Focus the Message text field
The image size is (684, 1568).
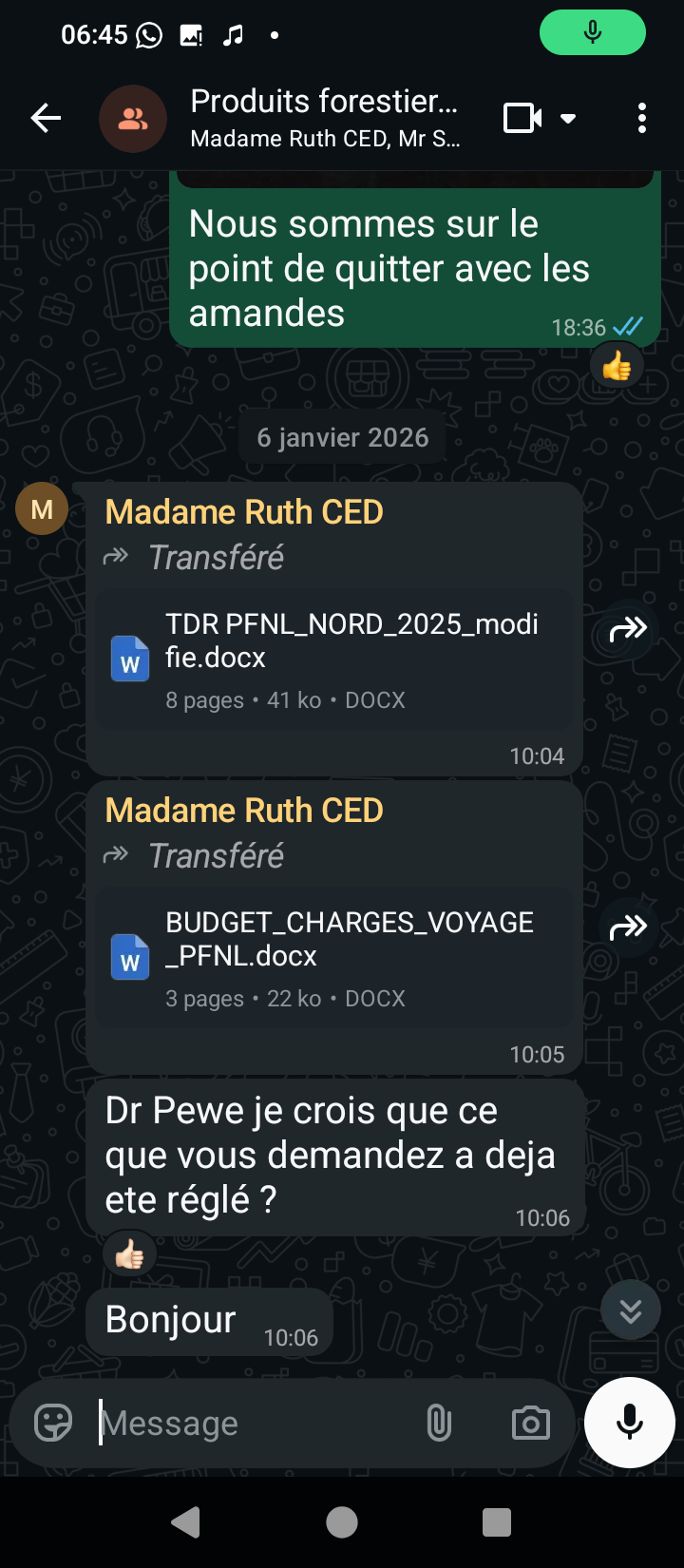pos(256,1423)
